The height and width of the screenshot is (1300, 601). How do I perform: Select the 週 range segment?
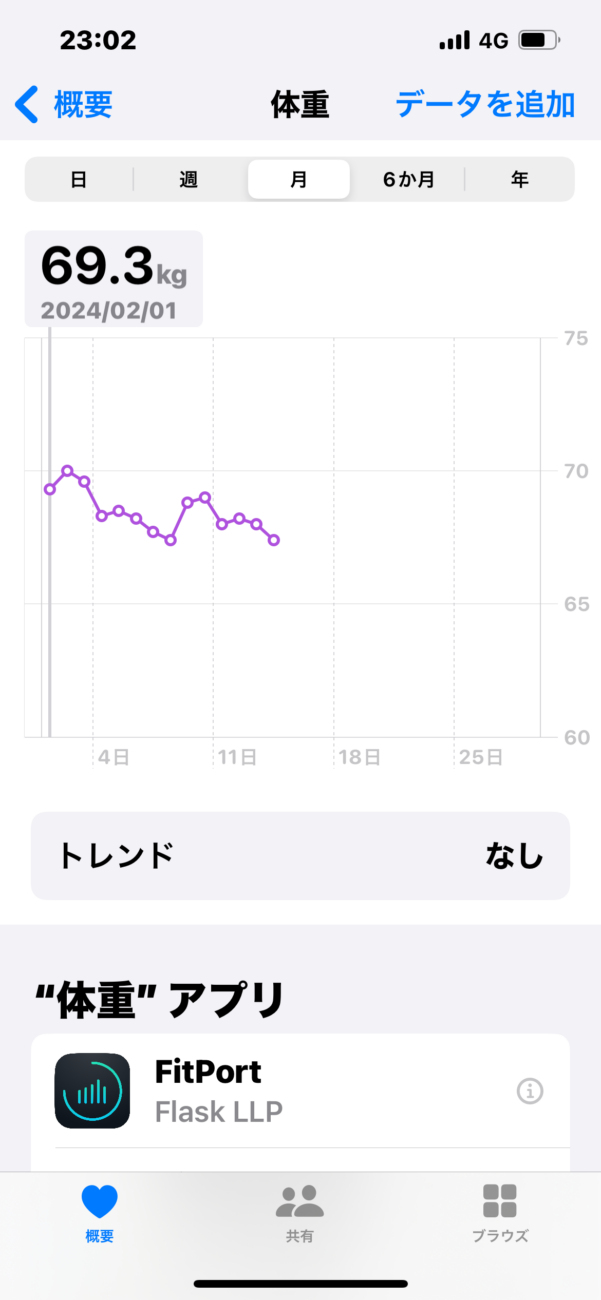[189, 180]
